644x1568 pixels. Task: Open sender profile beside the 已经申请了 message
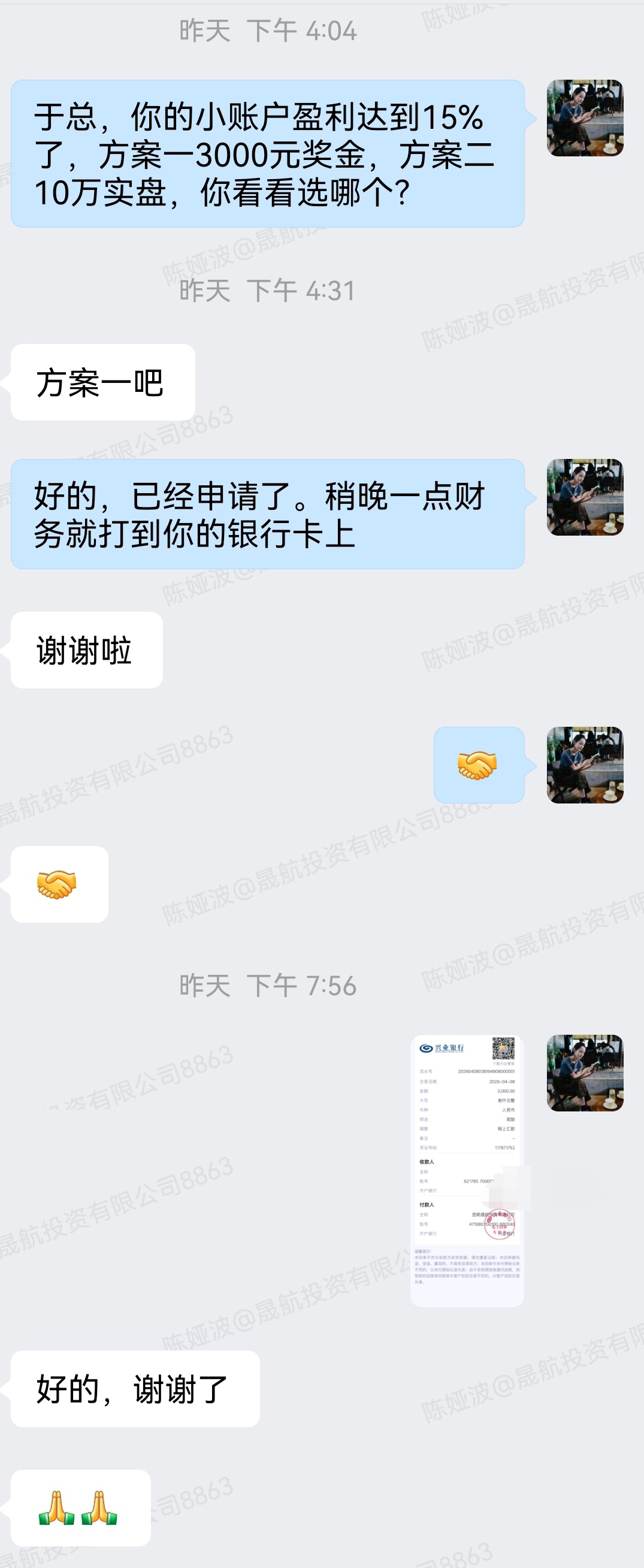pos(584,497)
